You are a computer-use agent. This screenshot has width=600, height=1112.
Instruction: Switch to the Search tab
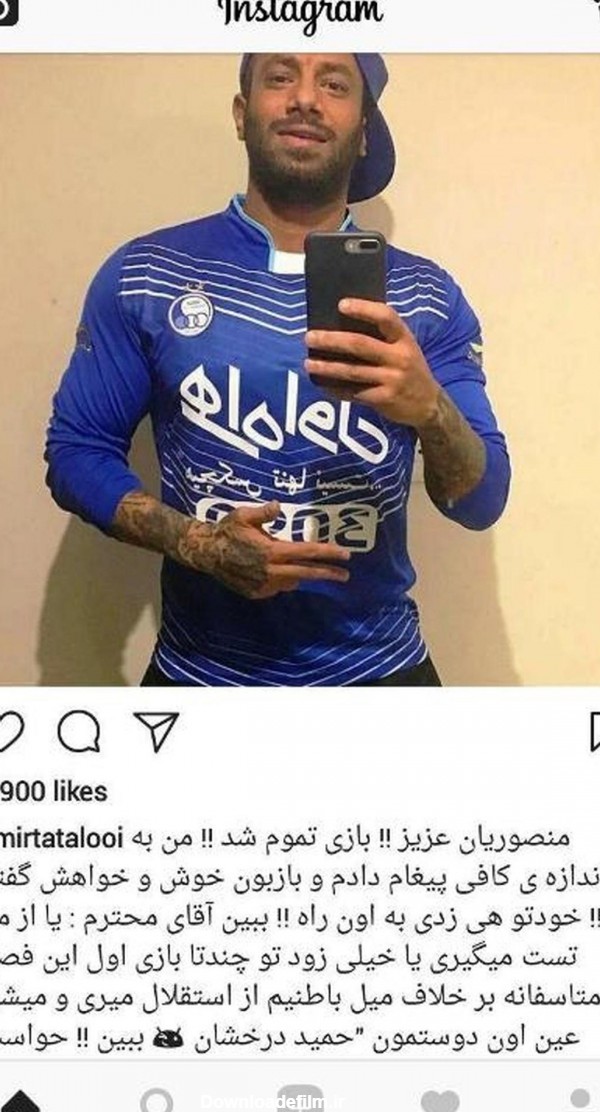156,1102
